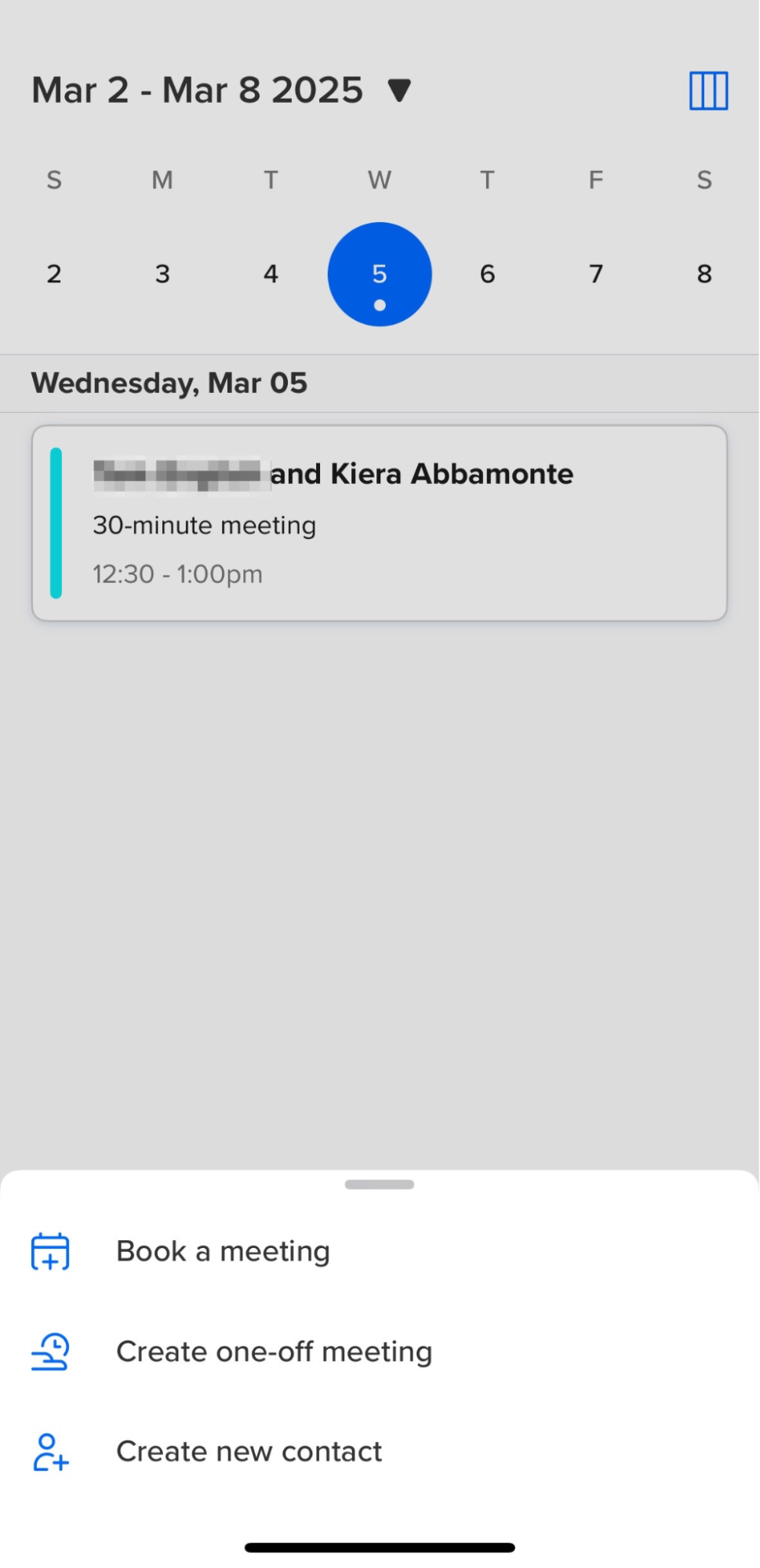Select Sunday the 2nd
The height and width of the screenshot is (1568, 760).
point(54,274)
